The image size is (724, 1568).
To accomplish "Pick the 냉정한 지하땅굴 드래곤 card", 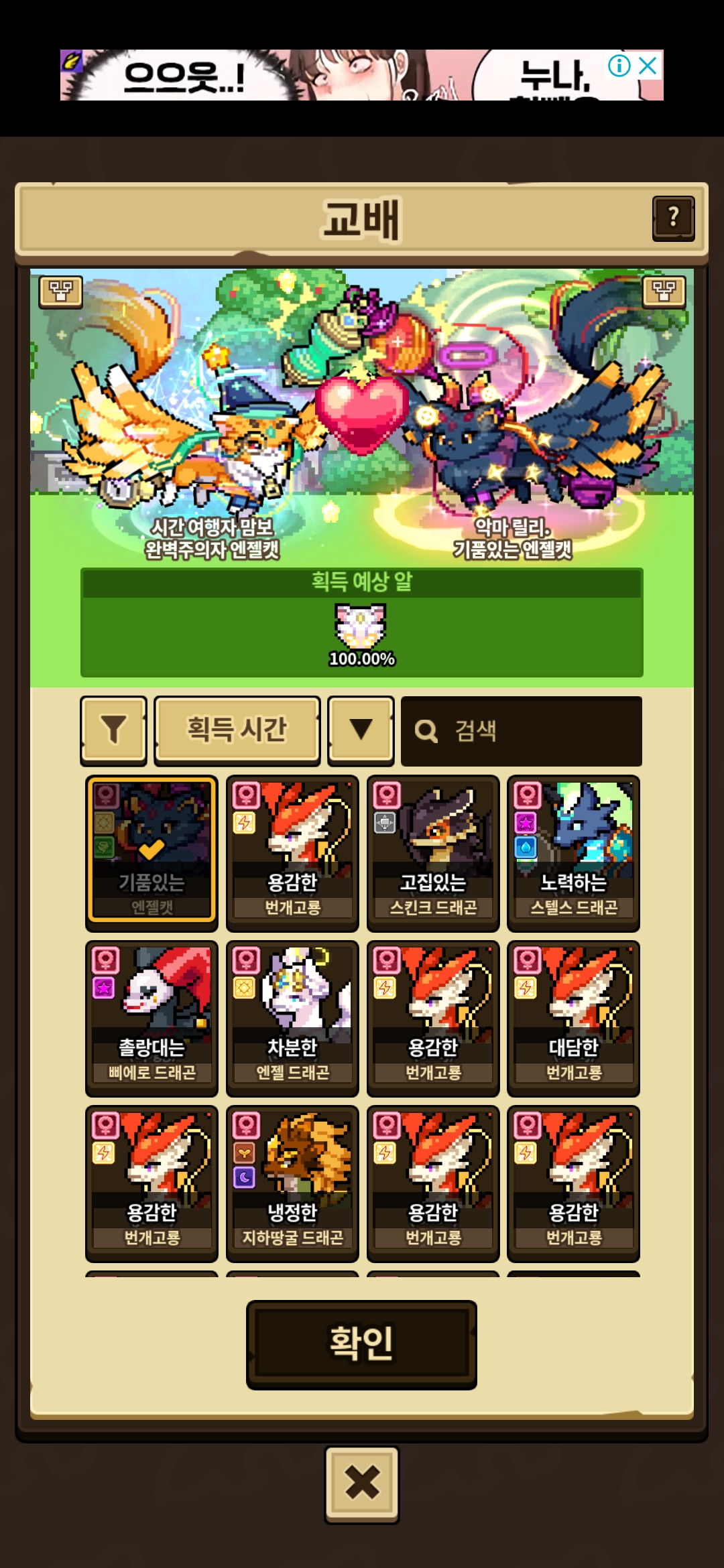I will click(x=292, y=1183).
